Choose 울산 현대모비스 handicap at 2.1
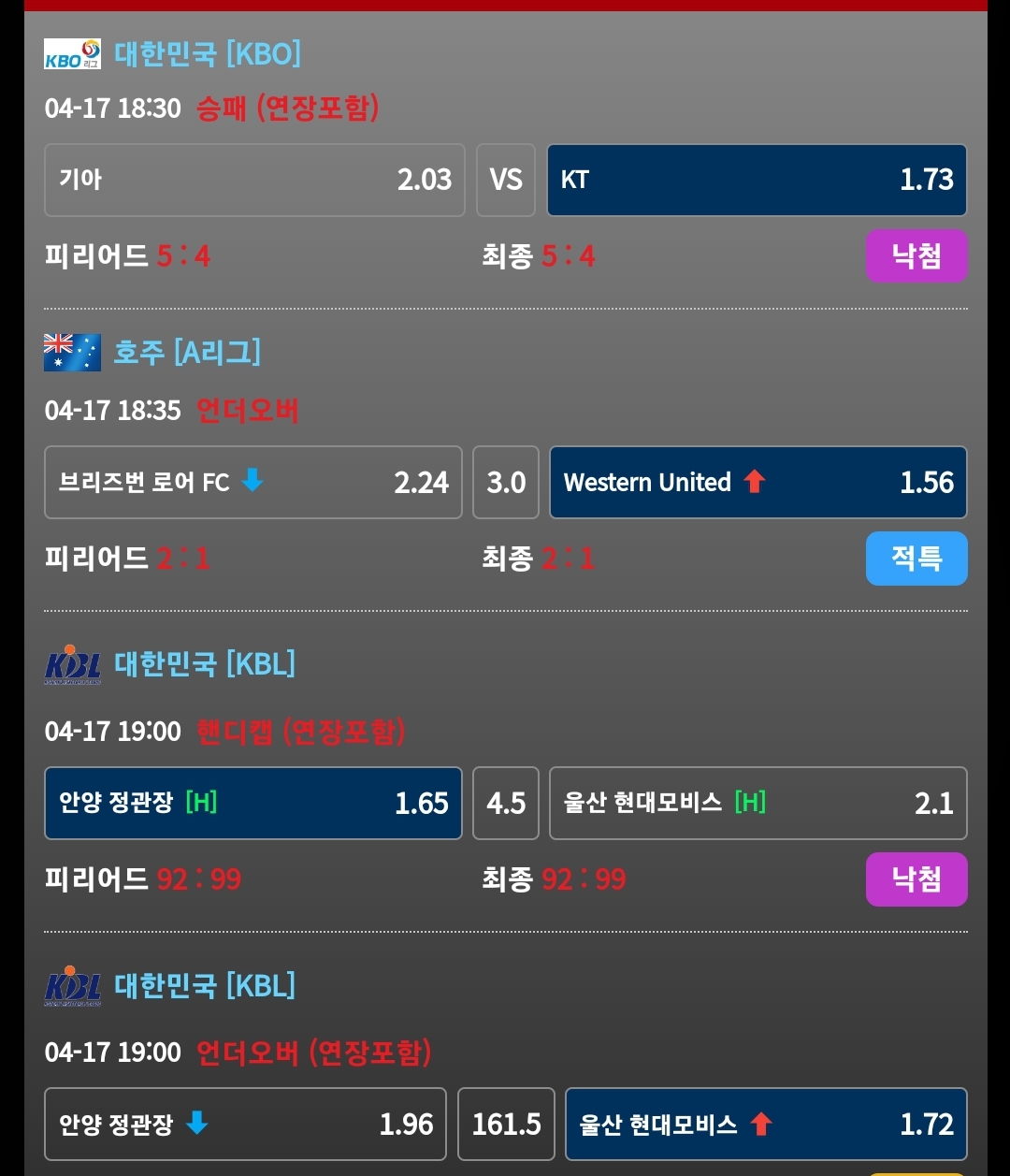This screenshot has width=1010, height=1176. [757, 804]
